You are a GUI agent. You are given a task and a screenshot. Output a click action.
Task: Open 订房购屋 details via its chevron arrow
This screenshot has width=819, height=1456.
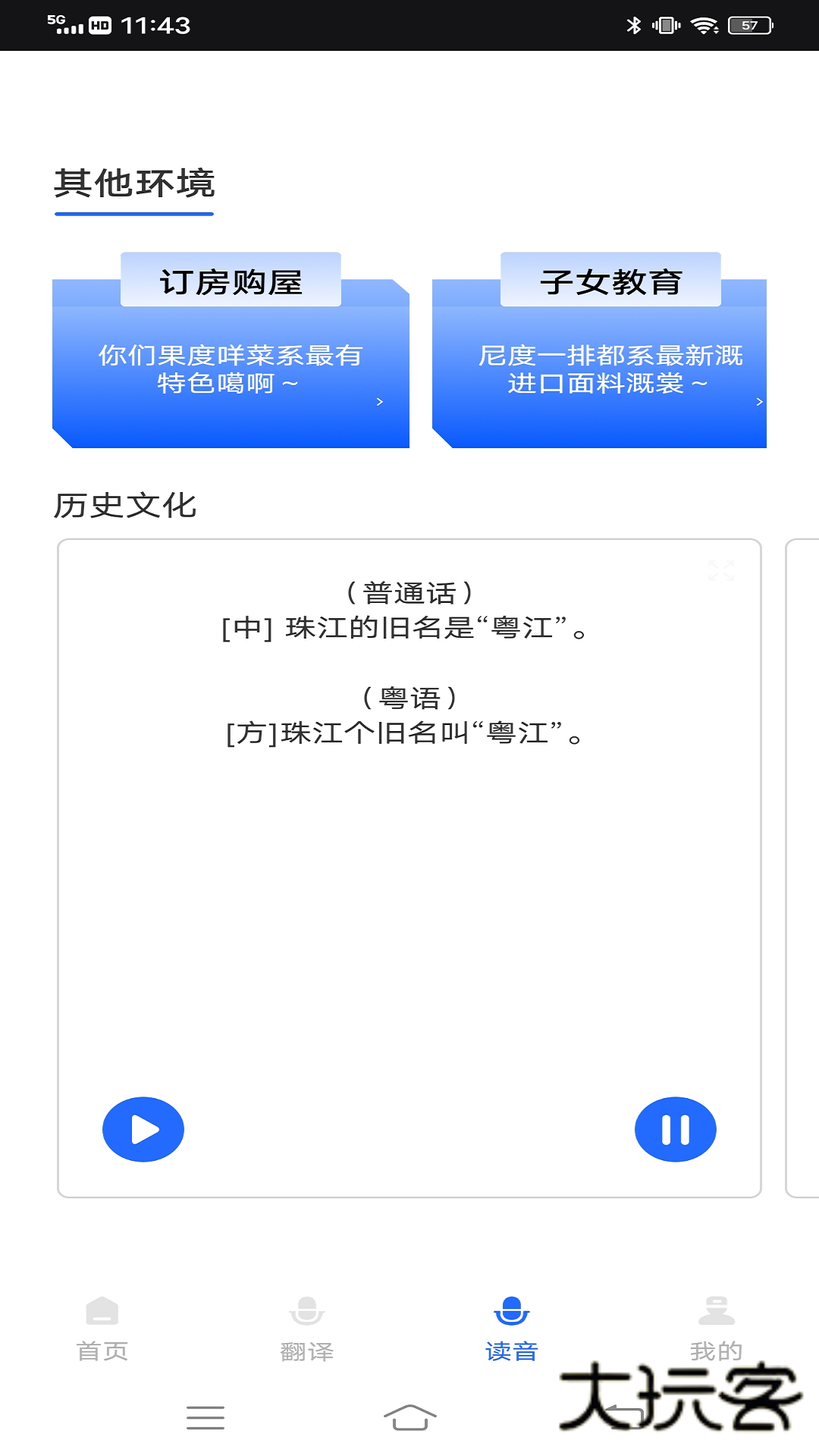point(380,403)
